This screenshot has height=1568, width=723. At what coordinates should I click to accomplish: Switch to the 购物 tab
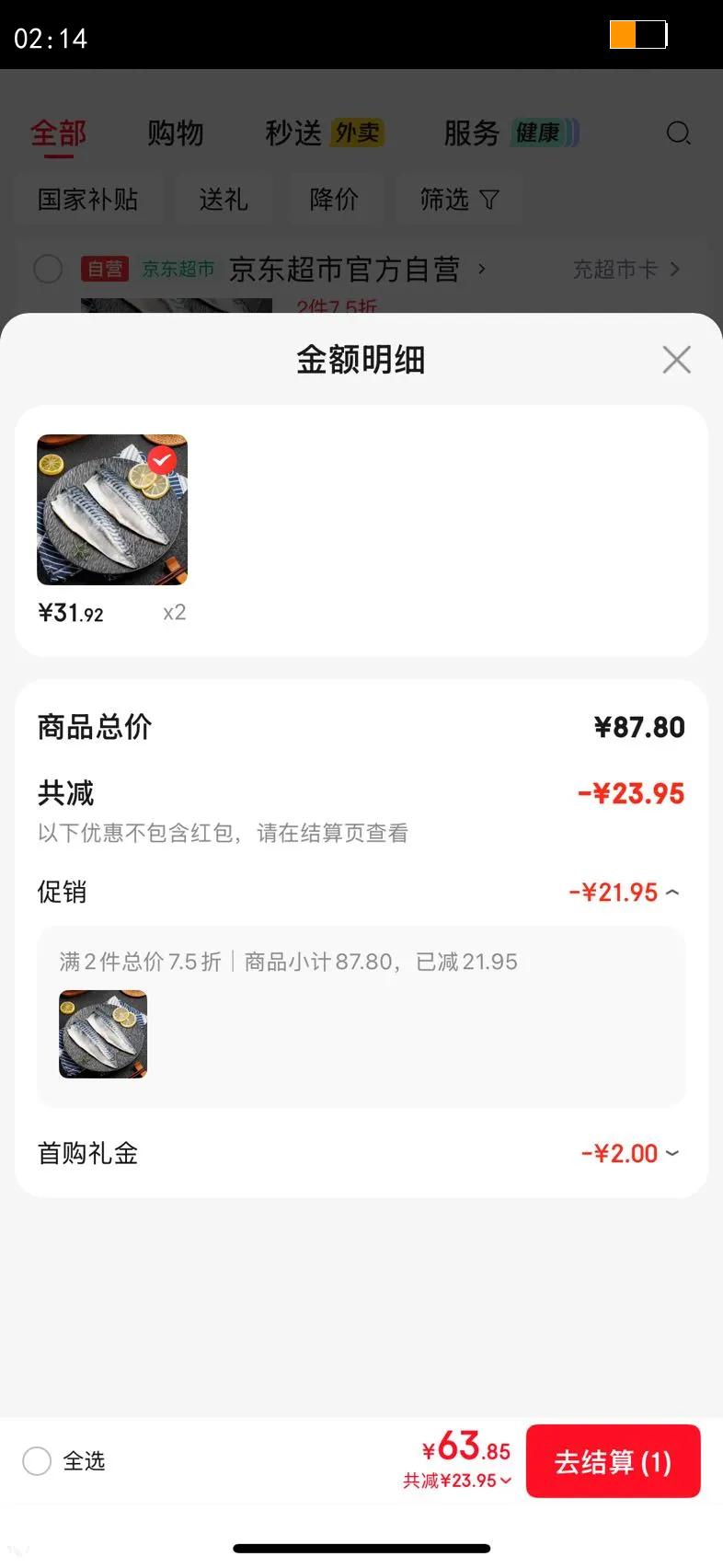pyautogui.click(x=176, y=133)
